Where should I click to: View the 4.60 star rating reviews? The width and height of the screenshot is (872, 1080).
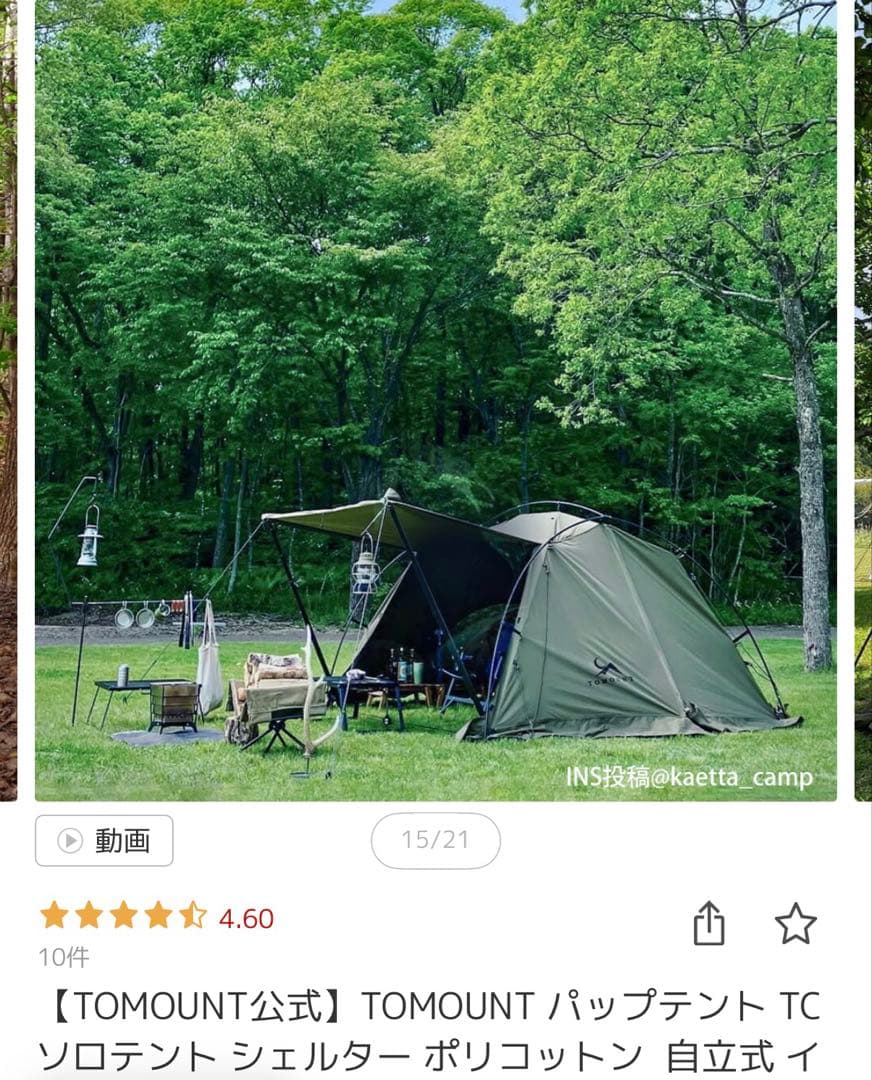(x=156, y=917)
